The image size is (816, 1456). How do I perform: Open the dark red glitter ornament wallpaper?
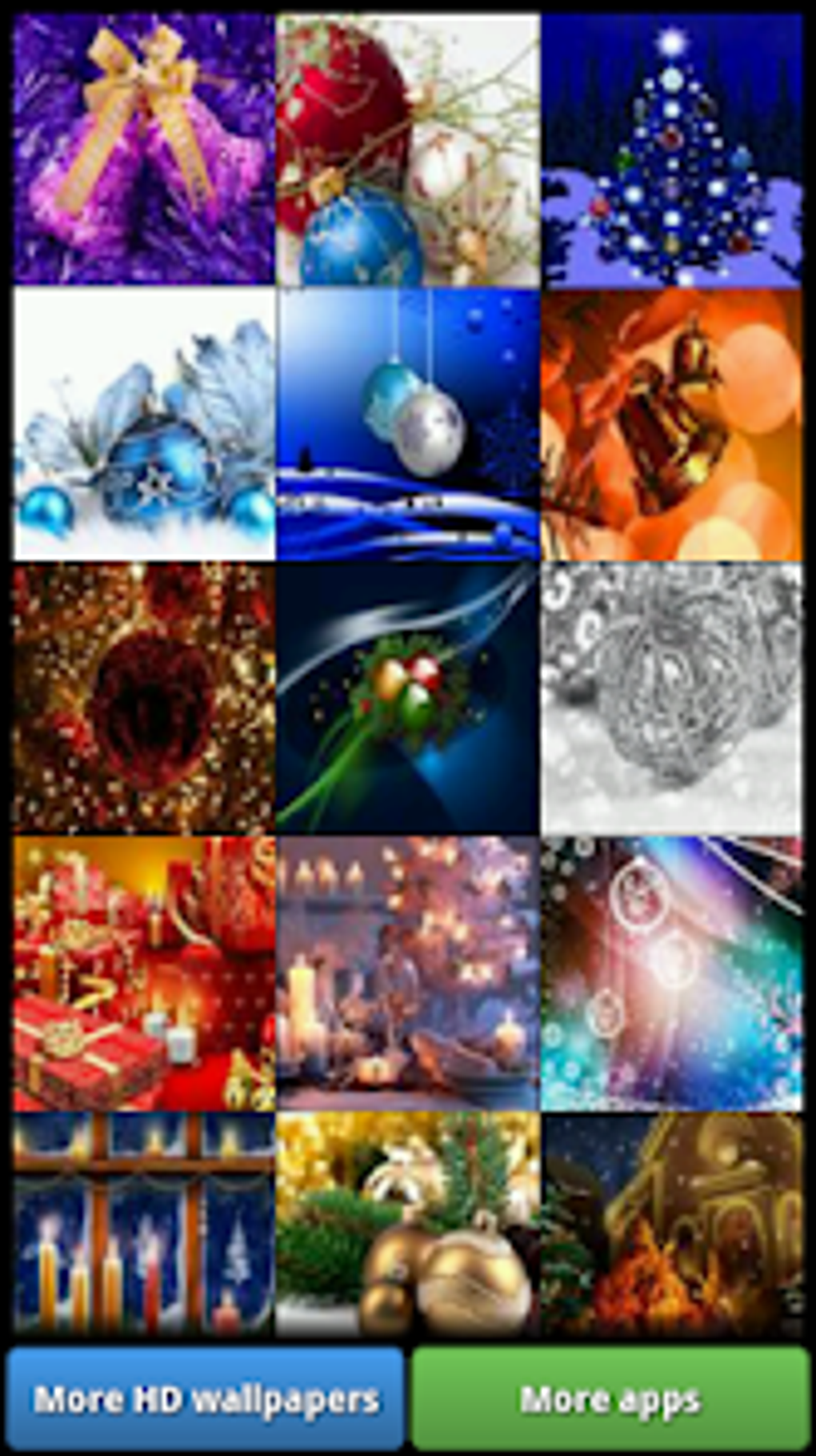tap(144, 699)
